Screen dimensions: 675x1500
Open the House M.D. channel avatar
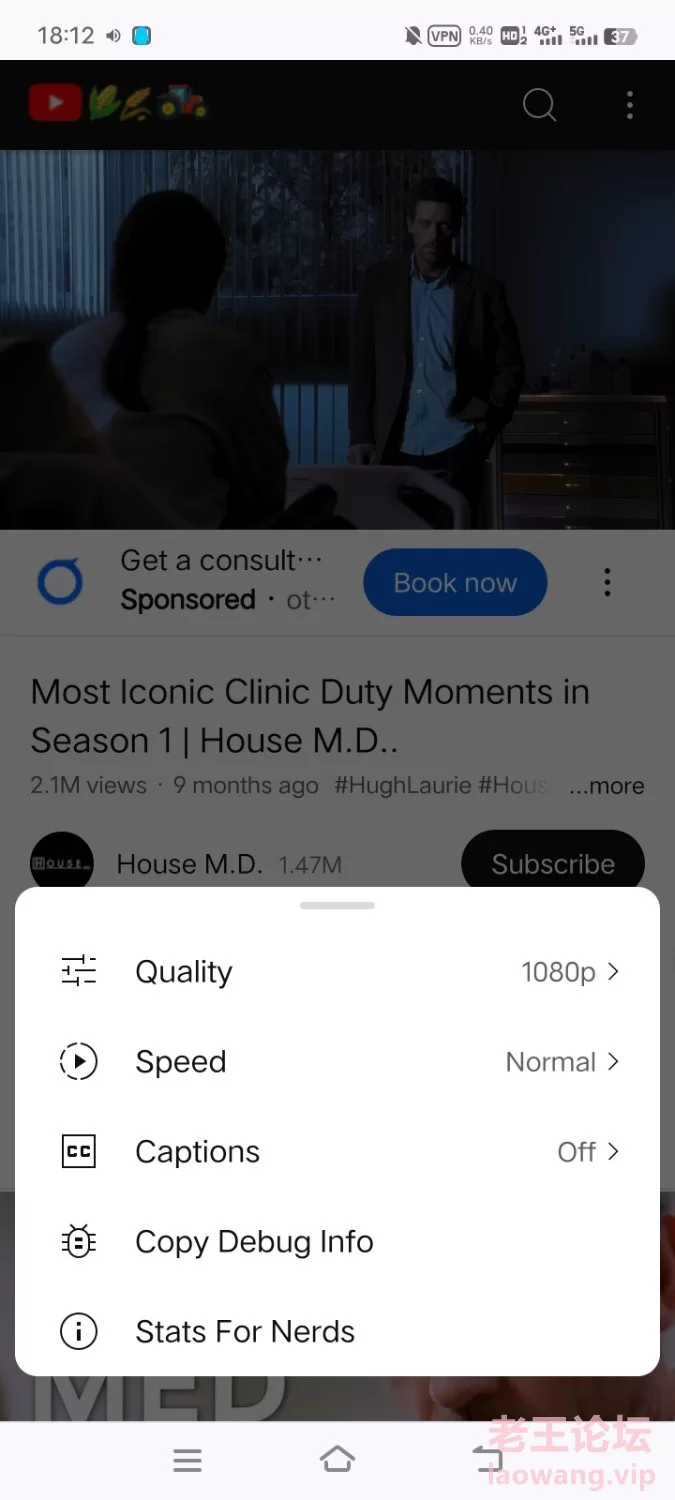61,863
